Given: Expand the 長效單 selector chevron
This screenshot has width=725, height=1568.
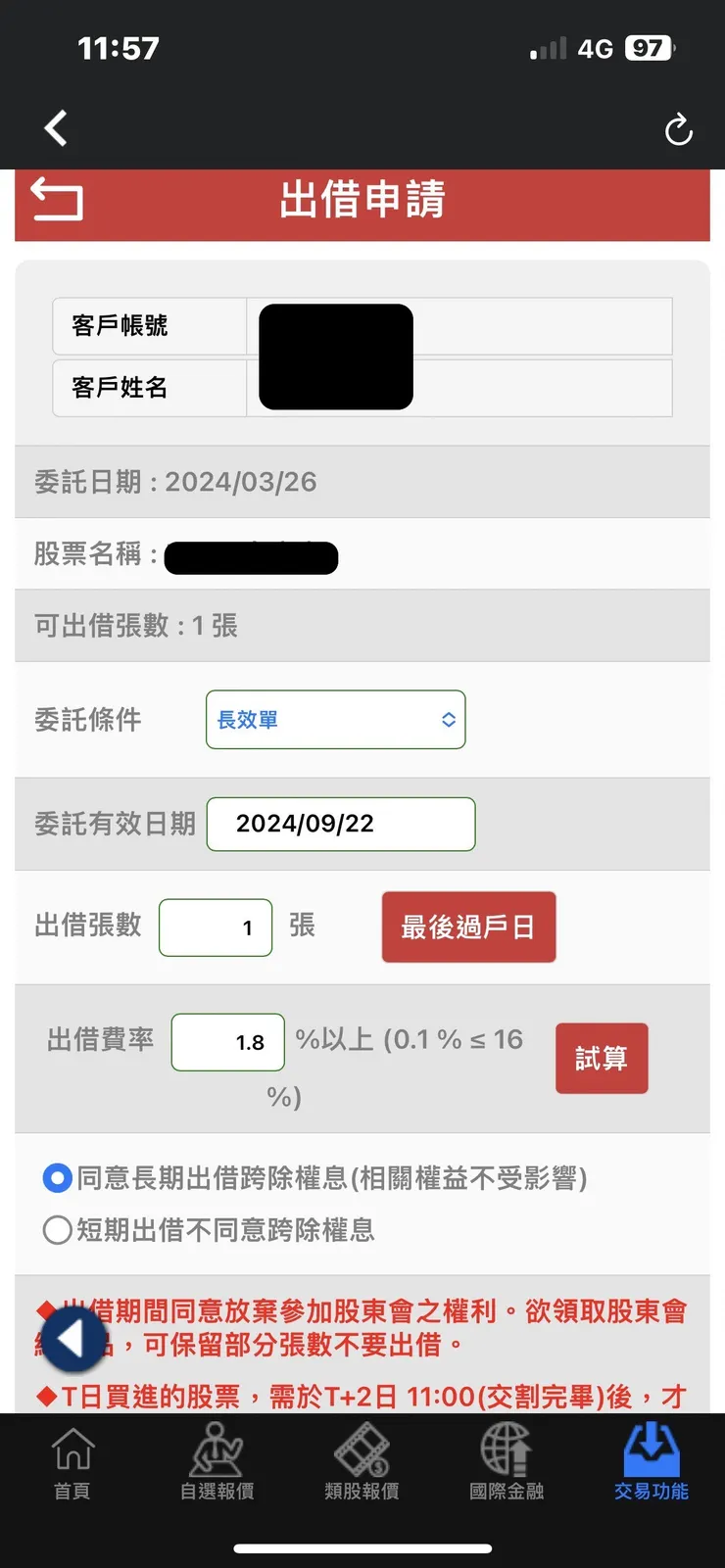Looking at the screenshot, I should click(449, 720).
